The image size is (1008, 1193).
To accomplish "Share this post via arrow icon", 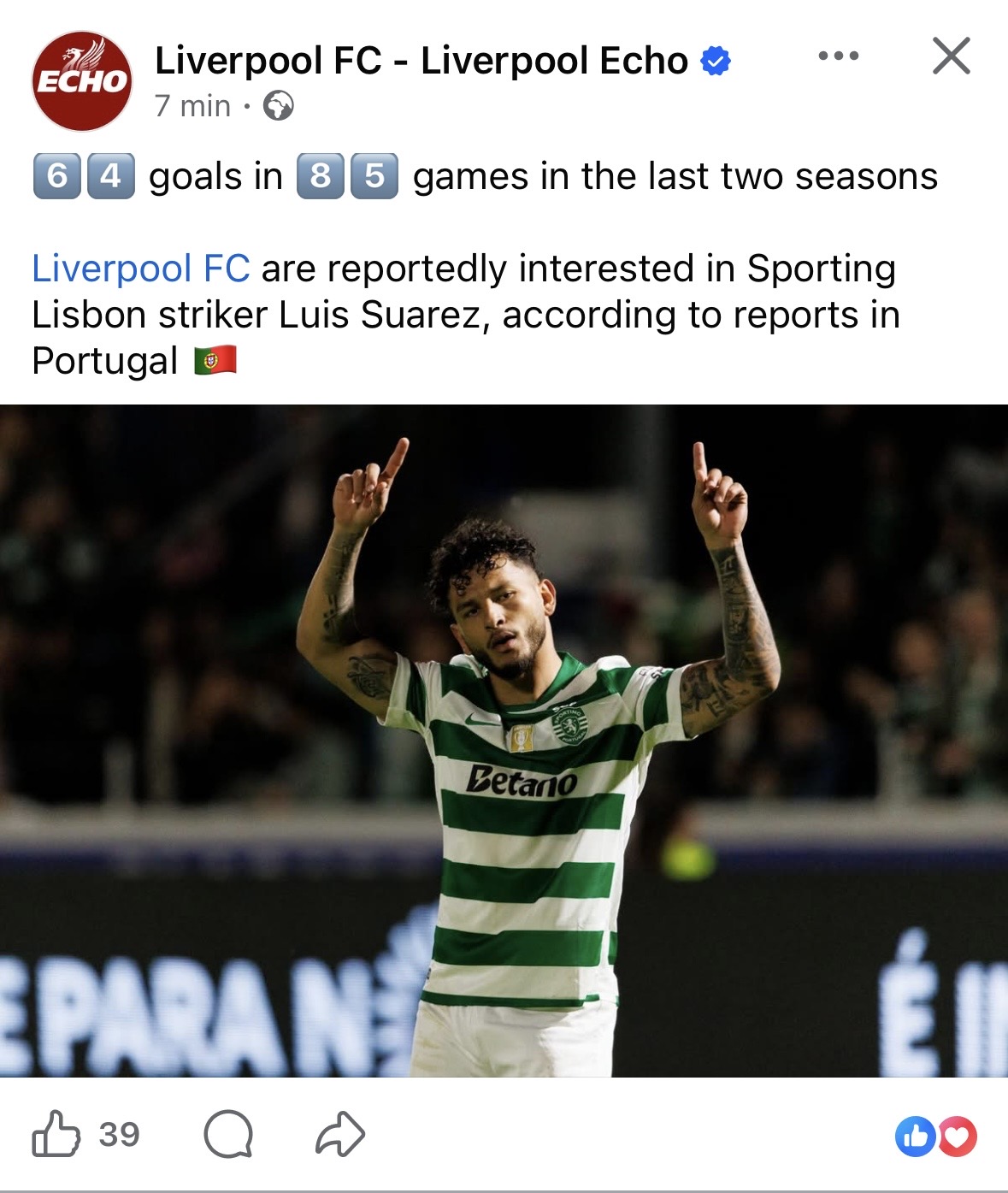I will click(340, 1135).
